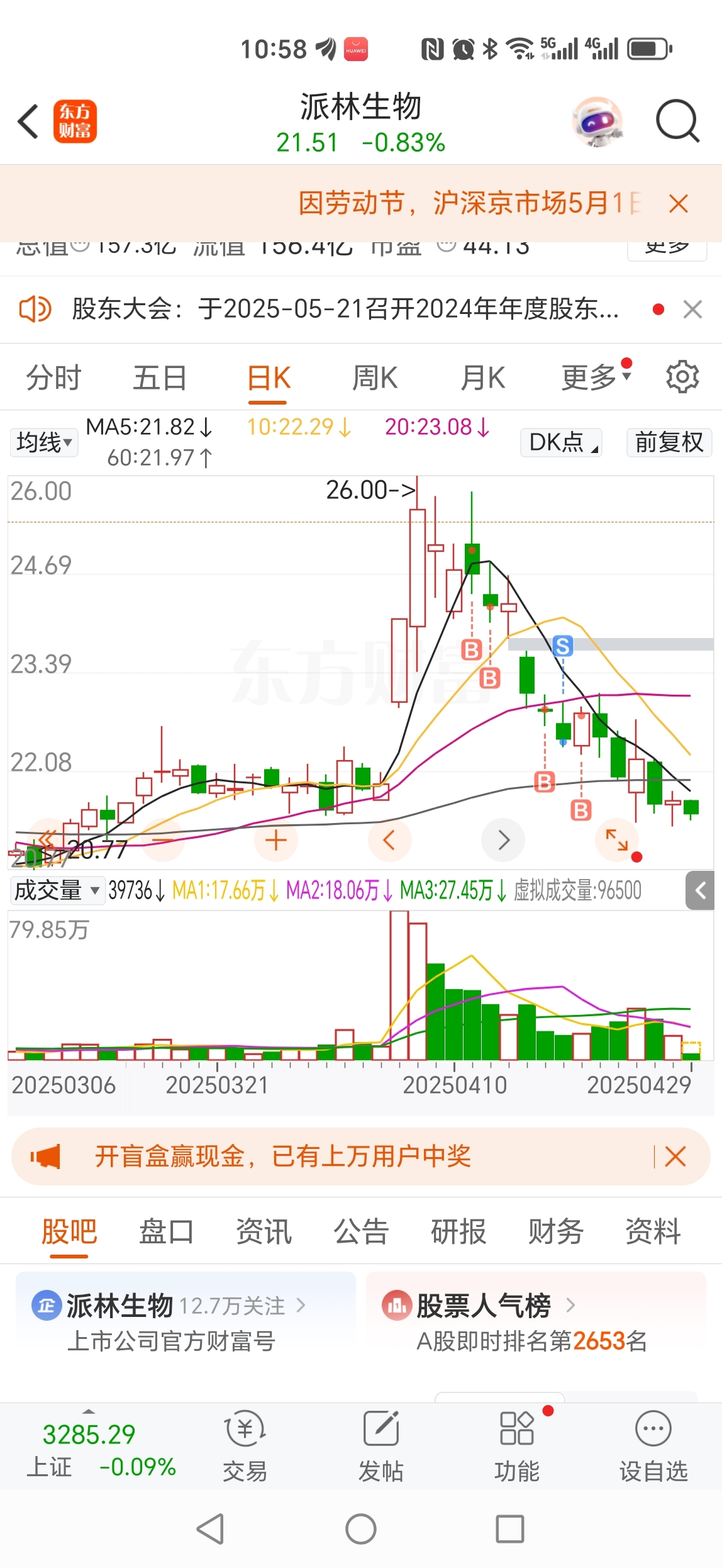The width and height of the screenshot is (722, 1568).
Task: Close the 开盲盒赢现金 promo banner
Action: point(675,1156)
